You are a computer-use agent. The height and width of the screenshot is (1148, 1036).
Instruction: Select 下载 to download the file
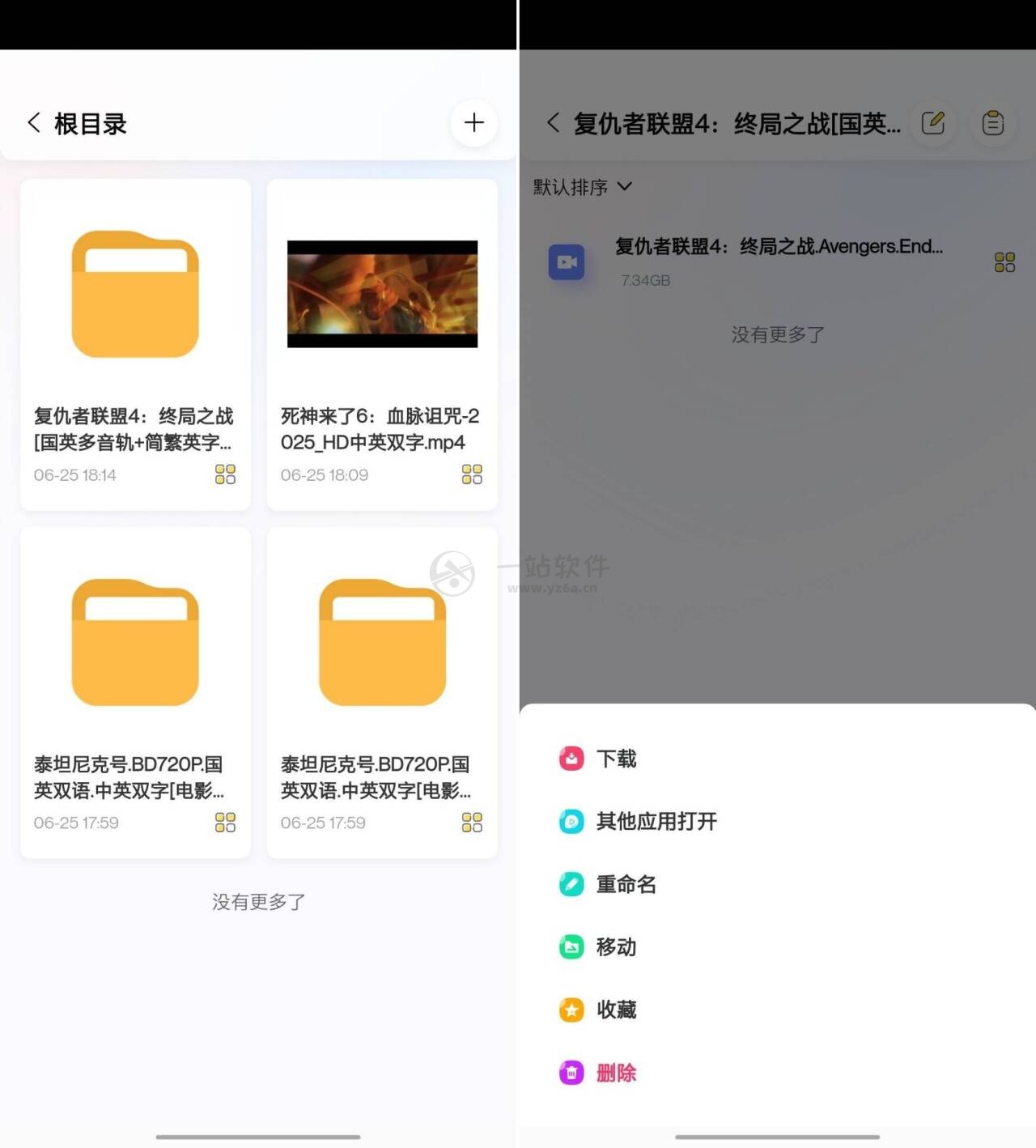point(615,759)
